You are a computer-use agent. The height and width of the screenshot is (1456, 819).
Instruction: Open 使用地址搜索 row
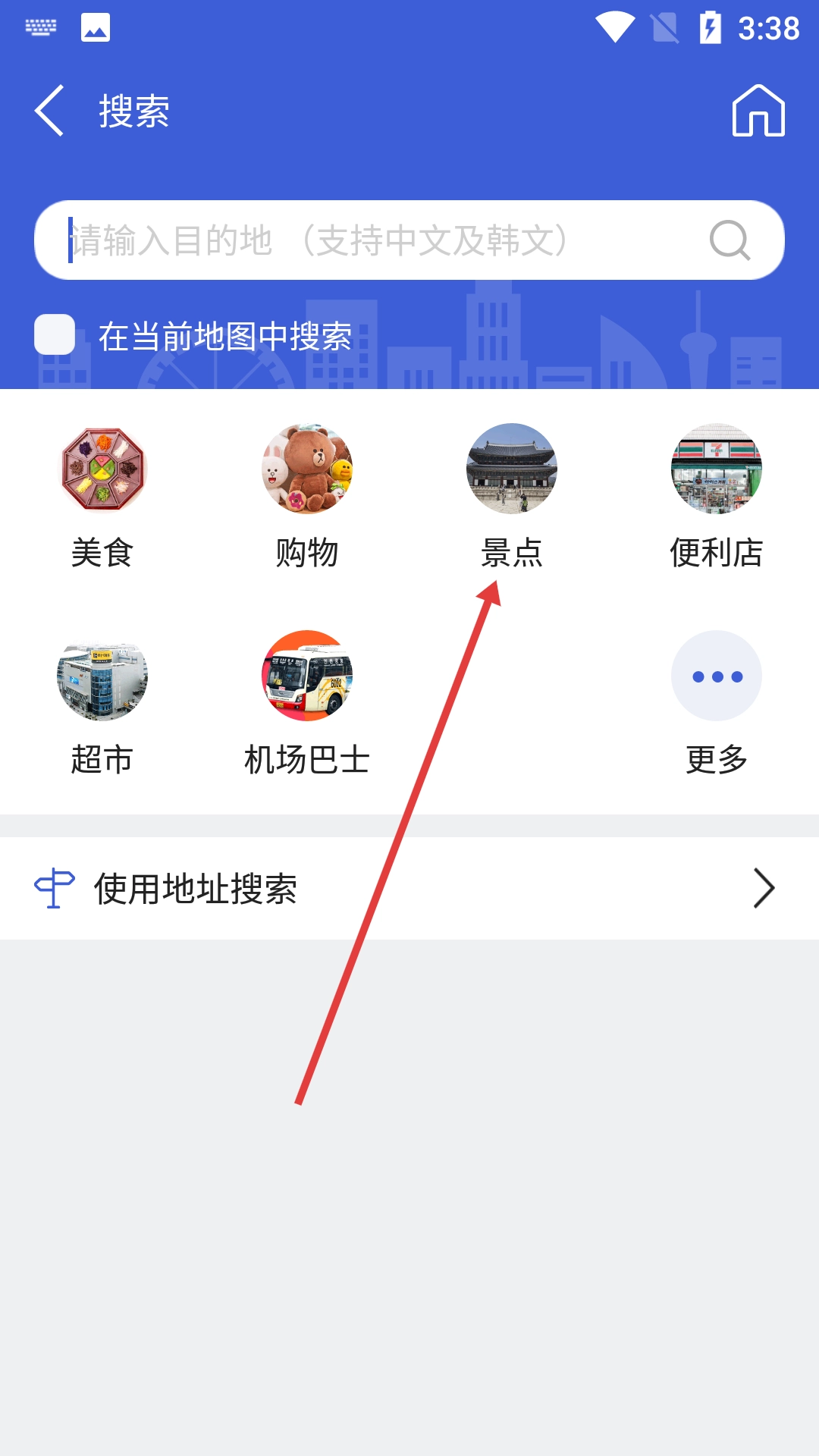pos(409,889)
